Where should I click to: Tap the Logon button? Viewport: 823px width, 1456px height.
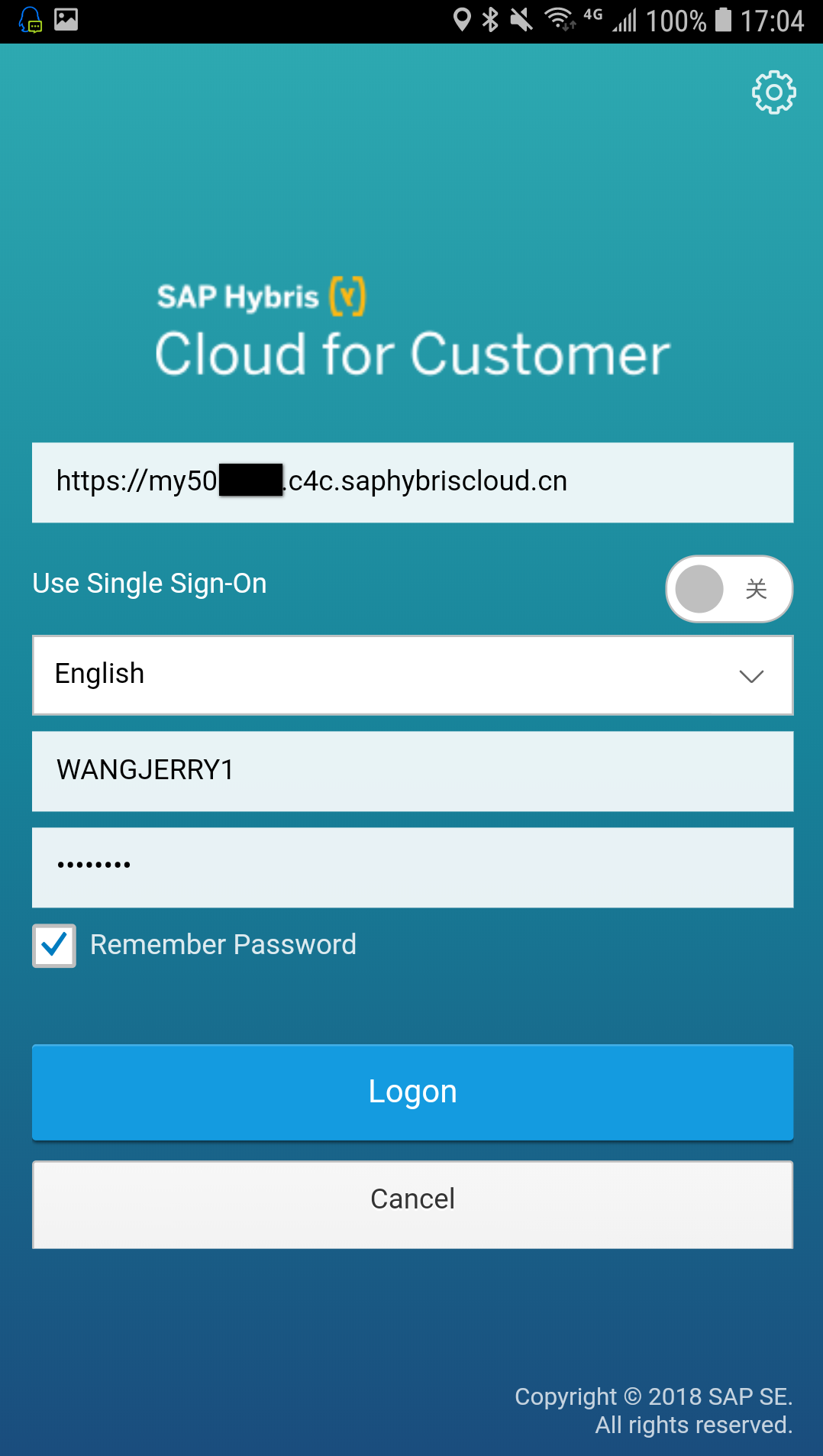412,1092
